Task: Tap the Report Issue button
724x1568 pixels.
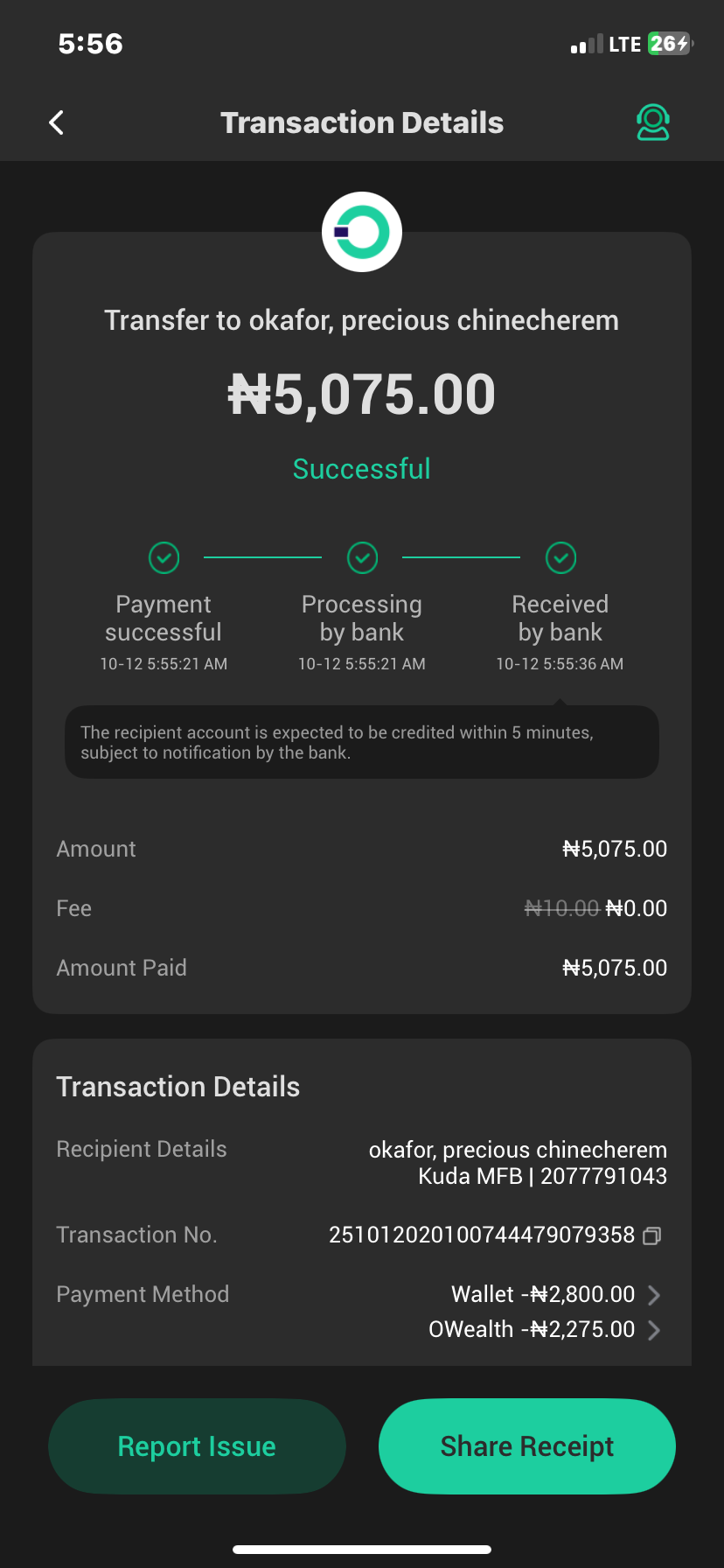Action: [197, 1446]
